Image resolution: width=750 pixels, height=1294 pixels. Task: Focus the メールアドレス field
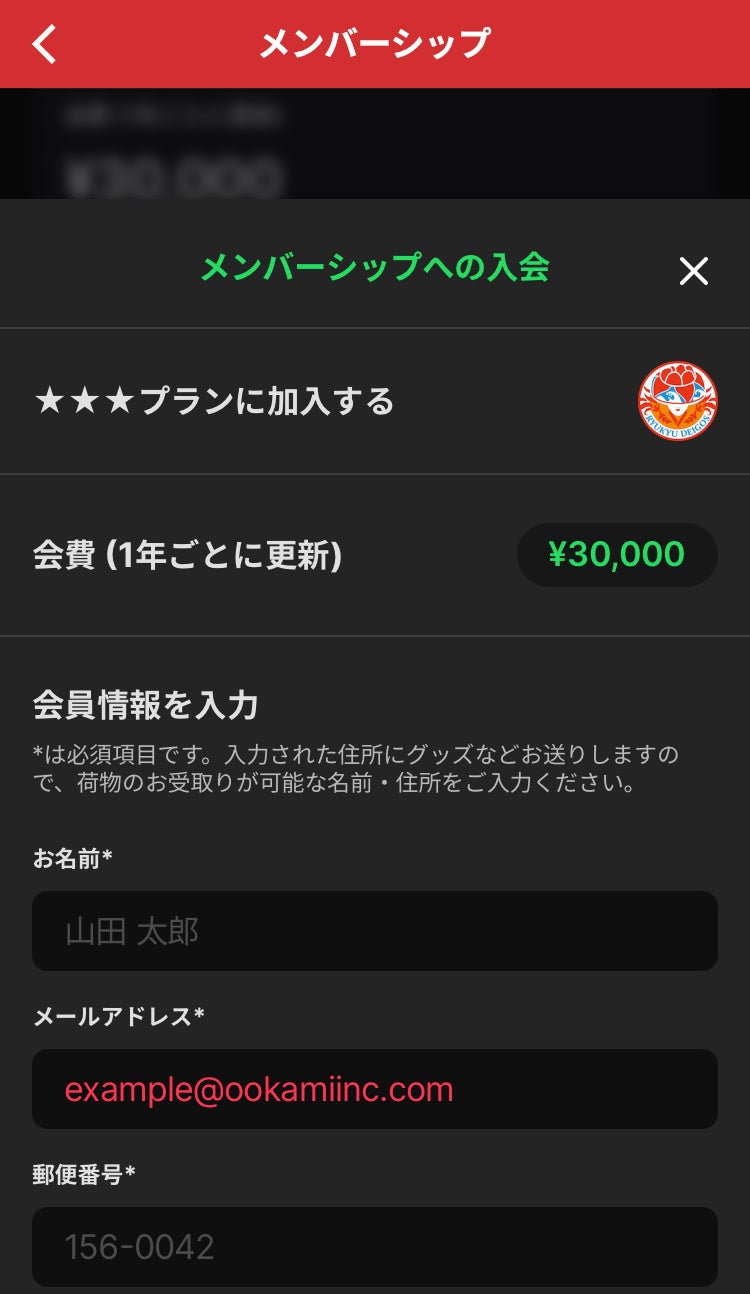[x=375, y=1089]
